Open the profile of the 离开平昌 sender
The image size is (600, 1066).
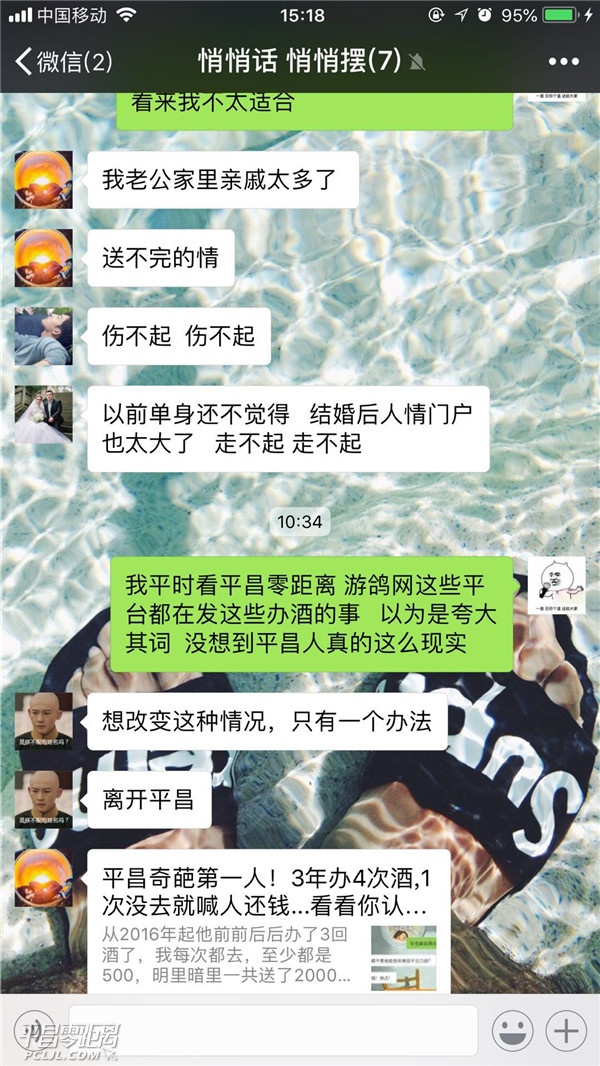point(43,799)
